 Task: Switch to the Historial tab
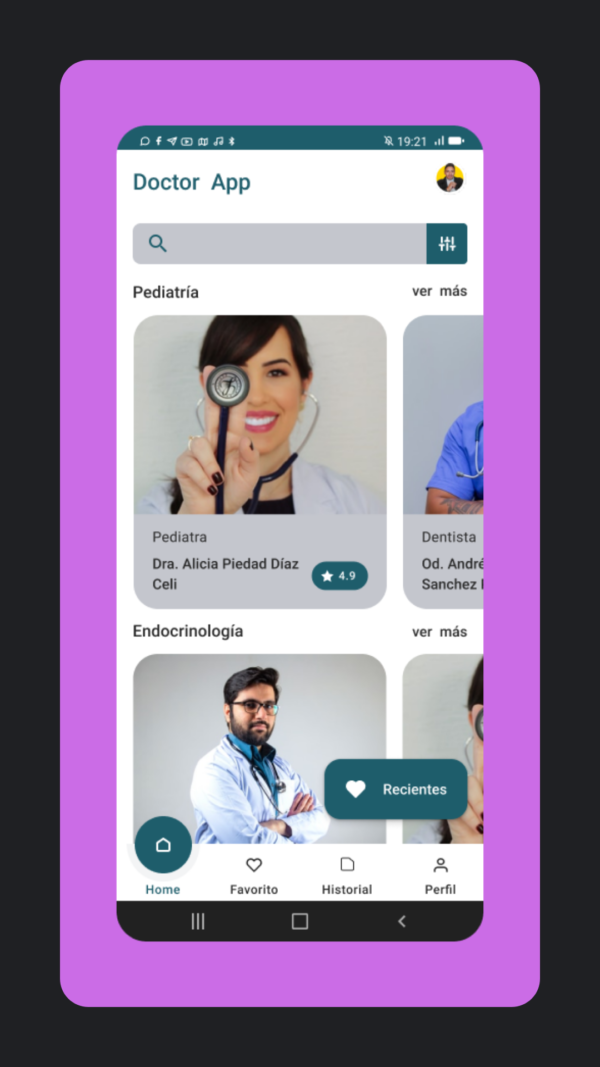347,876
